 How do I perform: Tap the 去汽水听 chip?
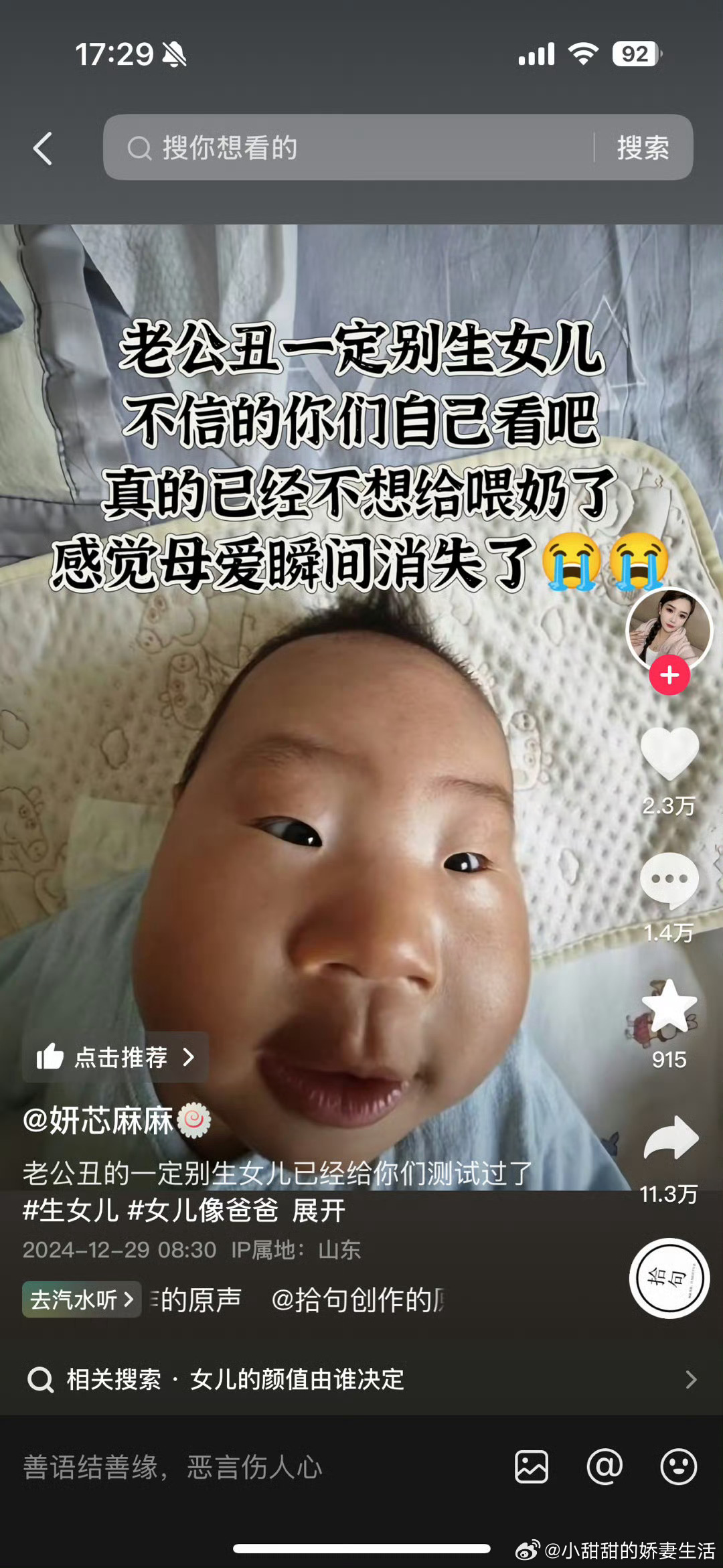point(82,1300)
